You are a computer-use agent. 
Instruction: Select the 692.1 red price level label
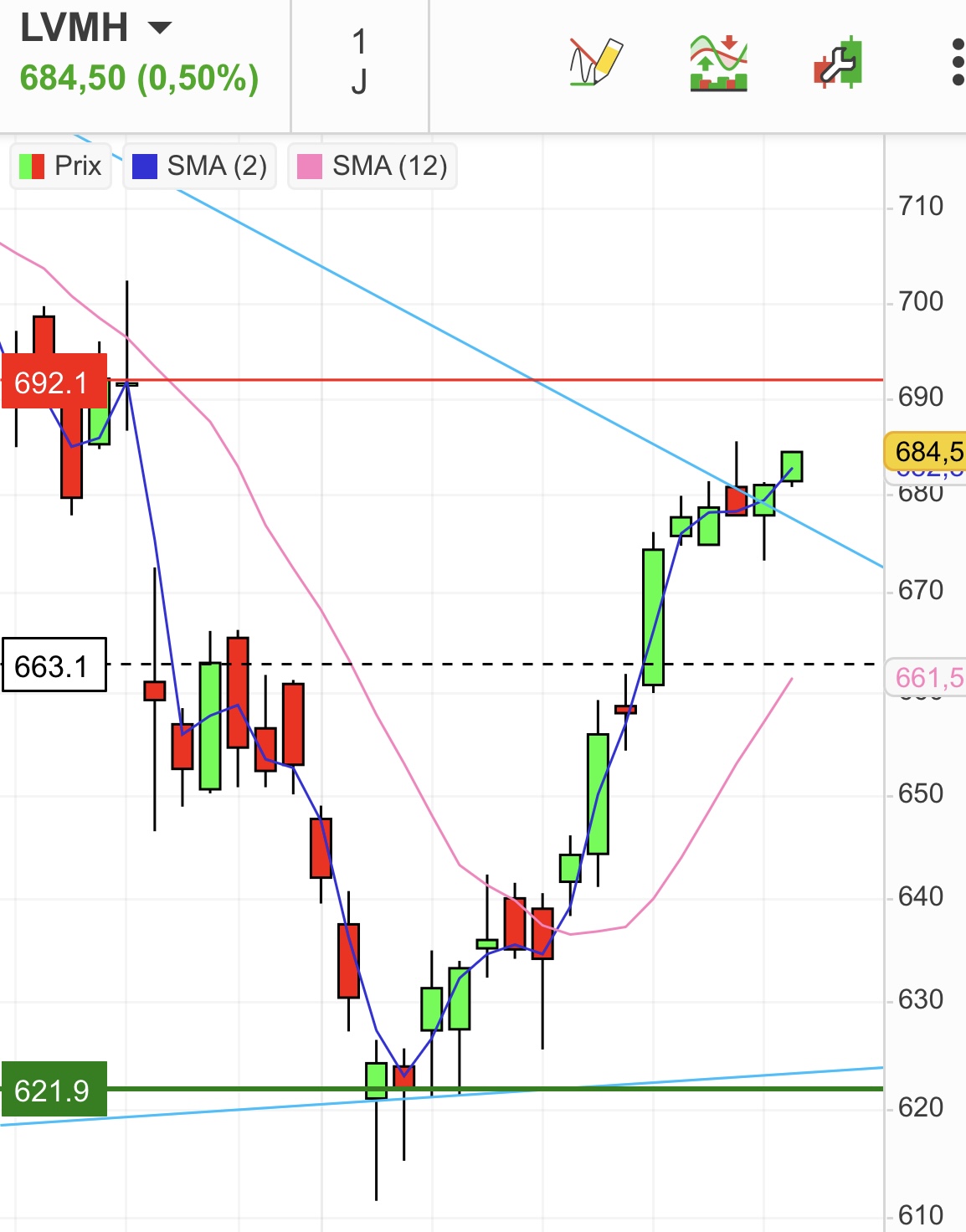click(x=54, y=382)
